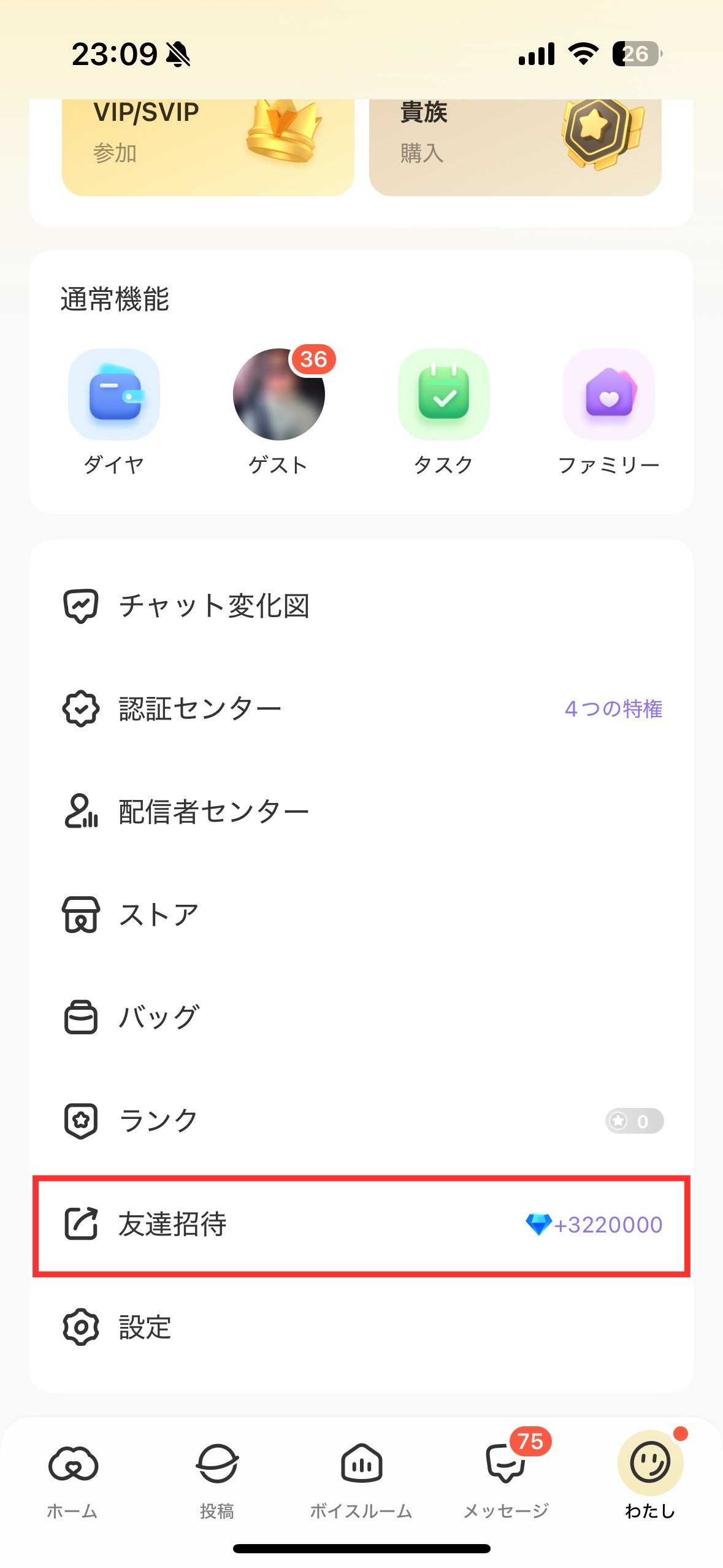Open チャット変化図
723x1568 pixels.
361,606
